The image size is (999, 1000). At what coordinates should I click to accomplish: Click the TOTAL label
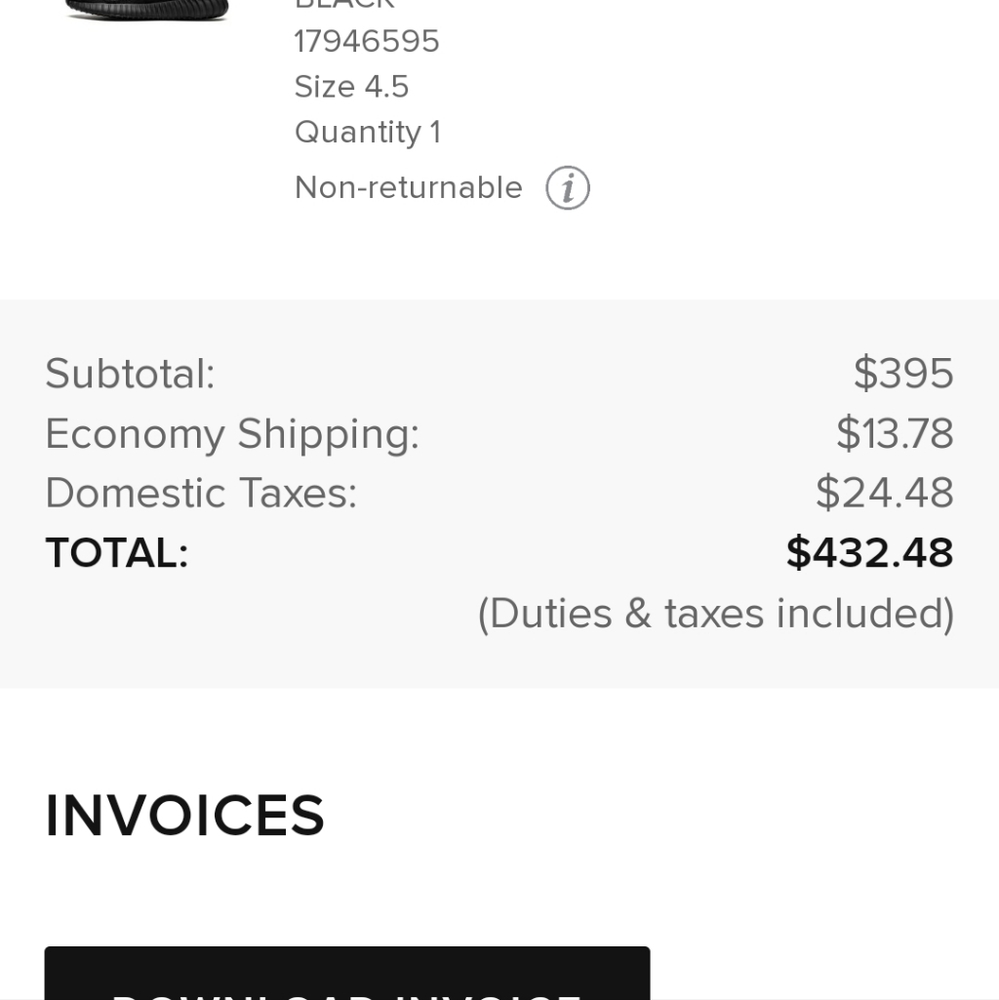[x=114, y=552]
